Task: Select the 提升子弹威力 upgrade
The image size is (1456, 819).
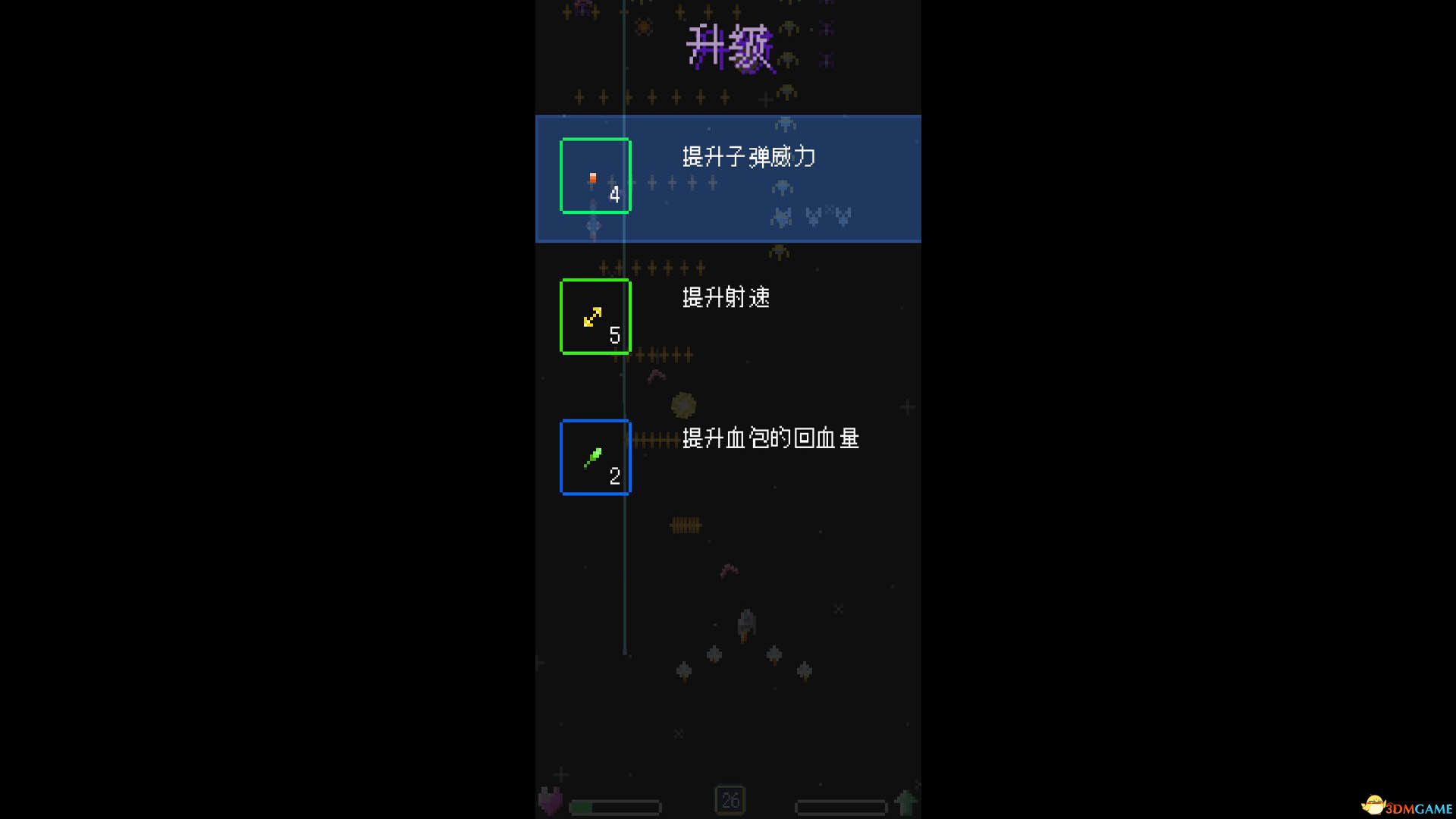Action: point(728,178)
